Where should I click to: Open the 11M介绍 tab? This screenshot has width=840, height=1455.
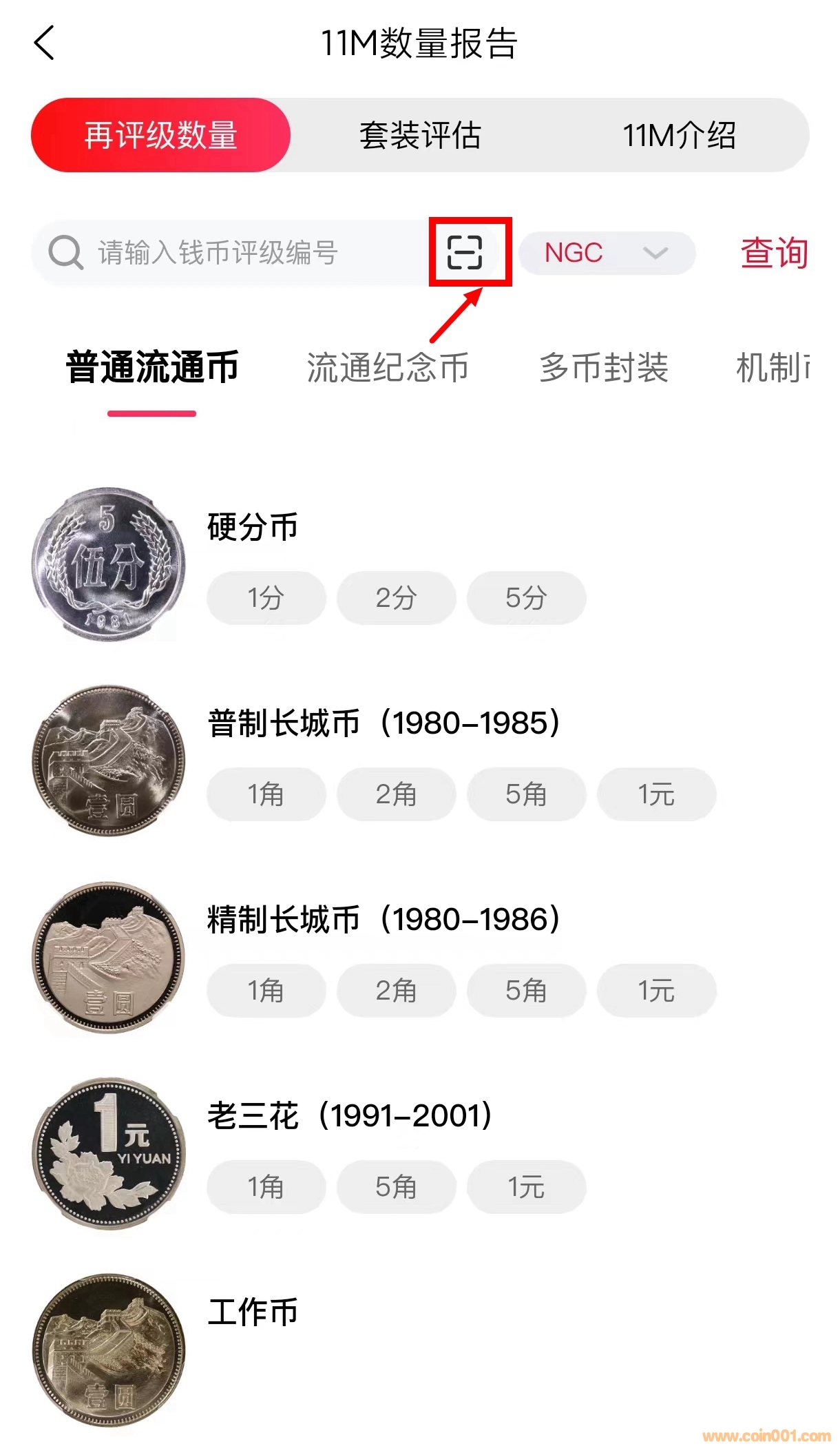tap(679, 135)
